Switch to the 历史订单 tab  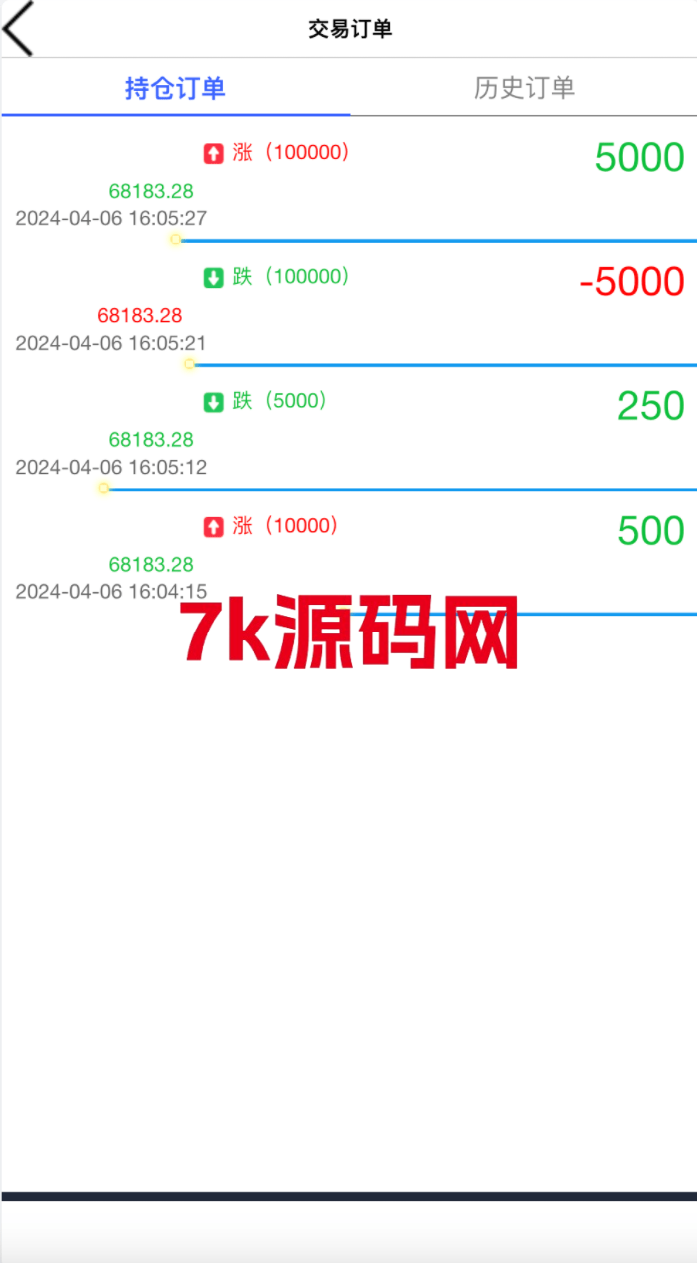click(524, 88)
